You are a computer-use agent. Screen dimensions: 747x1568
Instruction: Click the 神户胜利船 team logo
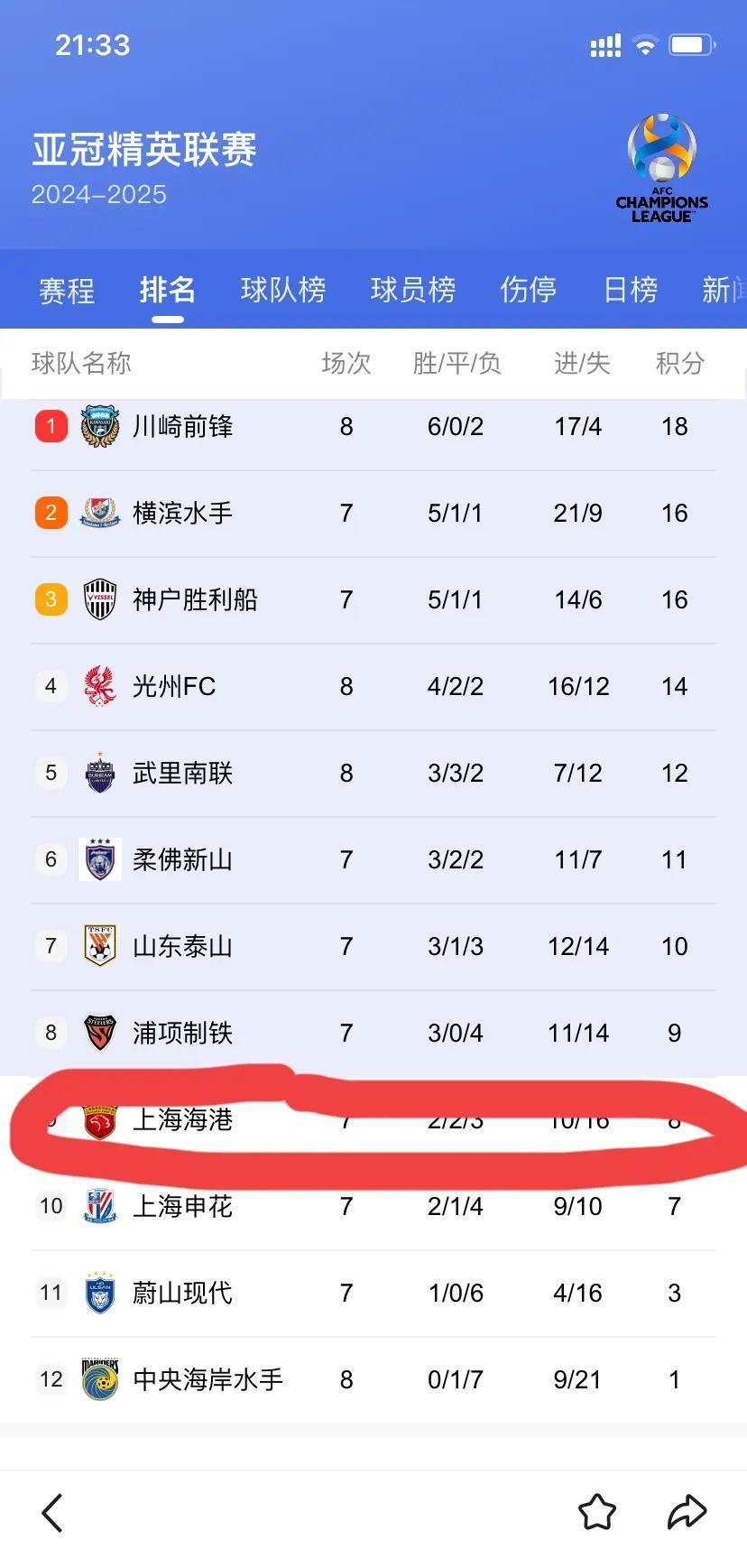(x=99, y=598)
